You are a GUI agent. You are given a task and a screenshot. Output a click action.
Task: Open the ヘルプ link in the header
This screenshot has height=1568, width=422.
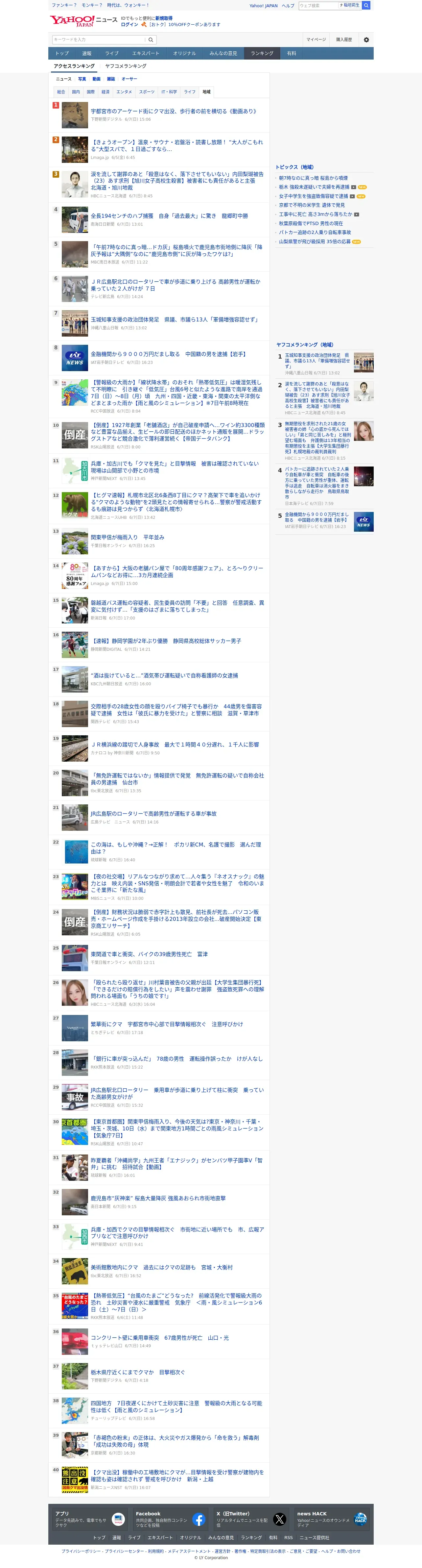point(288,6)
